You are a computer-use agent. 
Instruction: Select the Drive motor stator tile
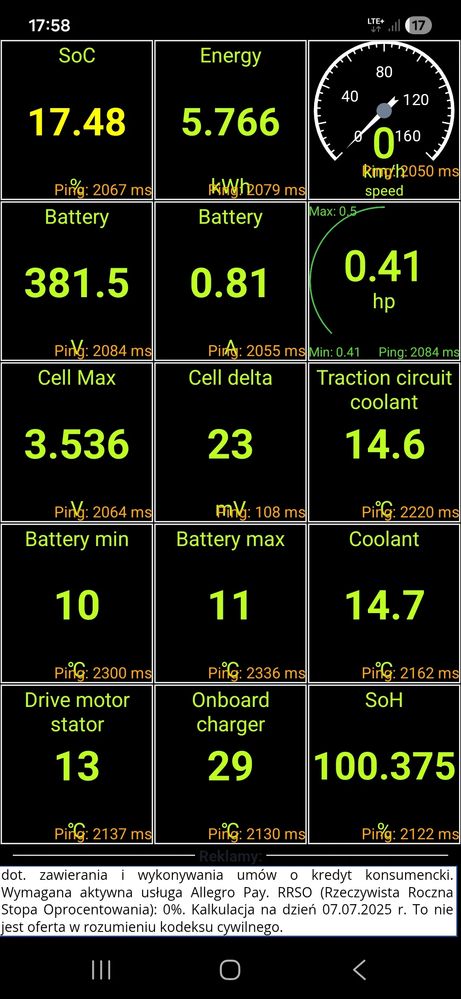coord(77,765)
